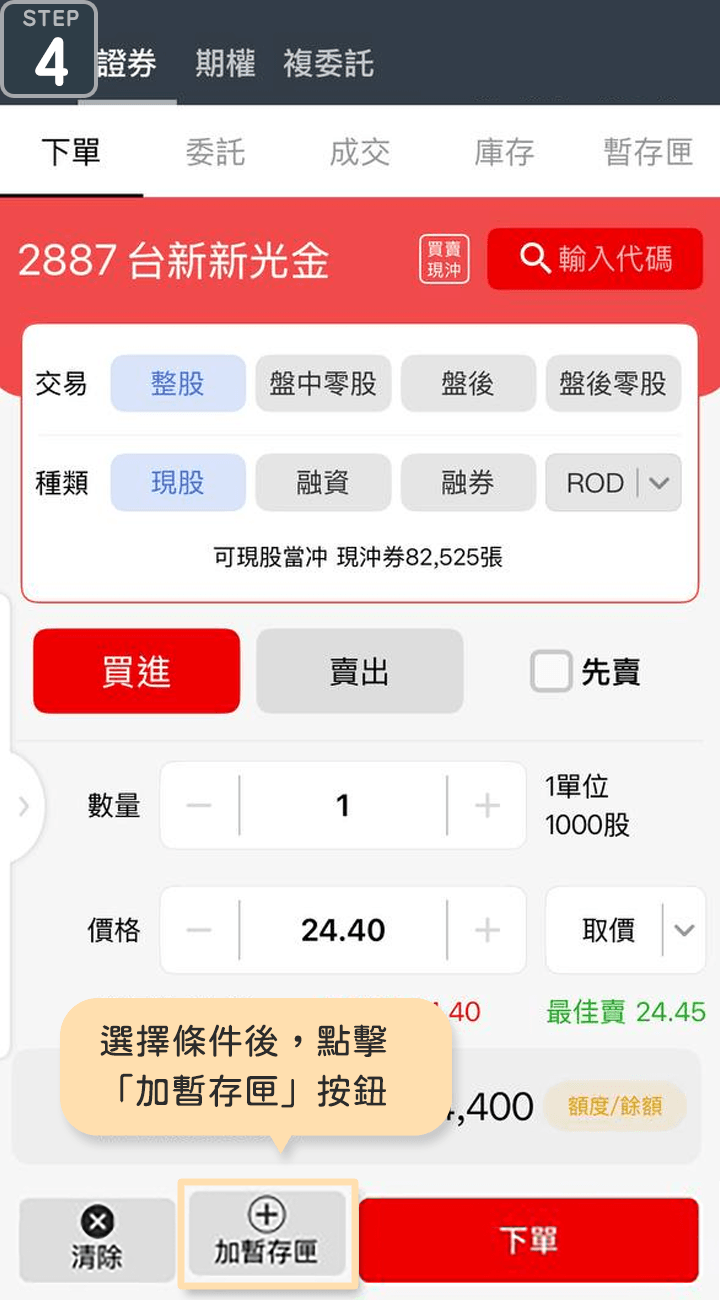
Task: Open the 庫存 tab
Action: [x=504, y=153]
